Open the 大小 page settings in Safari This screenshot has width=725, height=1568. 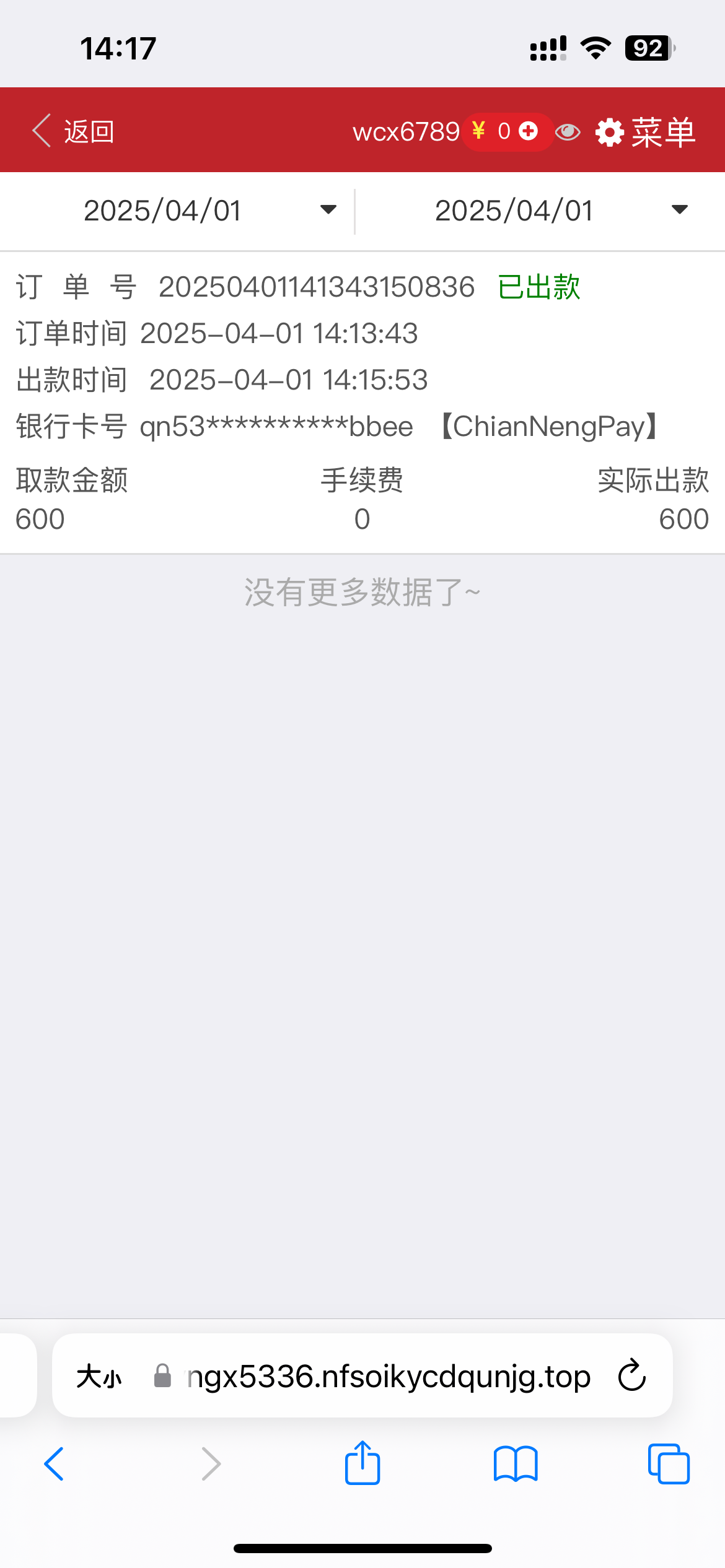(x=99, y=1377)
